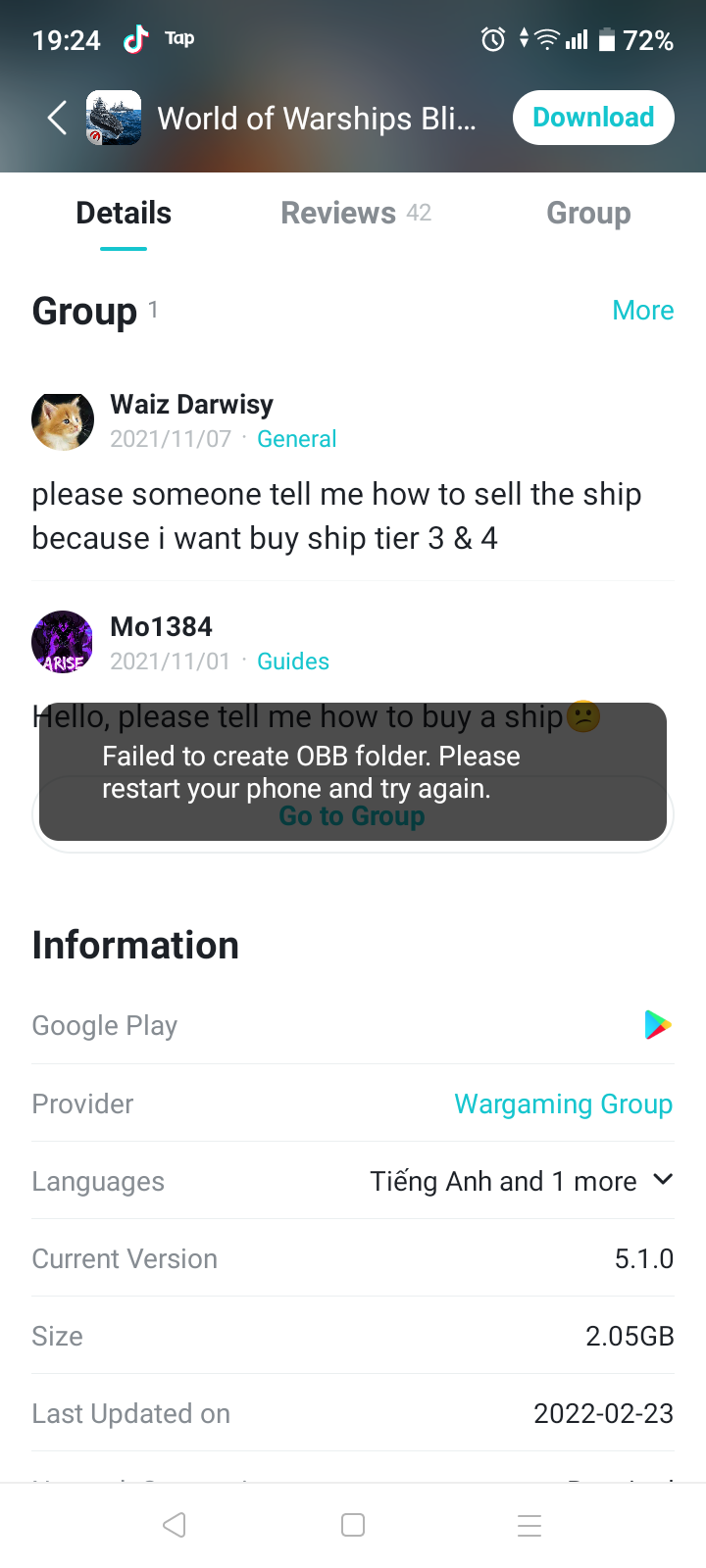Image resolution: width=706 pixels, height=1568 pixels.
Task: Open Waiz Darwisy's post about selling ships
Action: (336, 515)
